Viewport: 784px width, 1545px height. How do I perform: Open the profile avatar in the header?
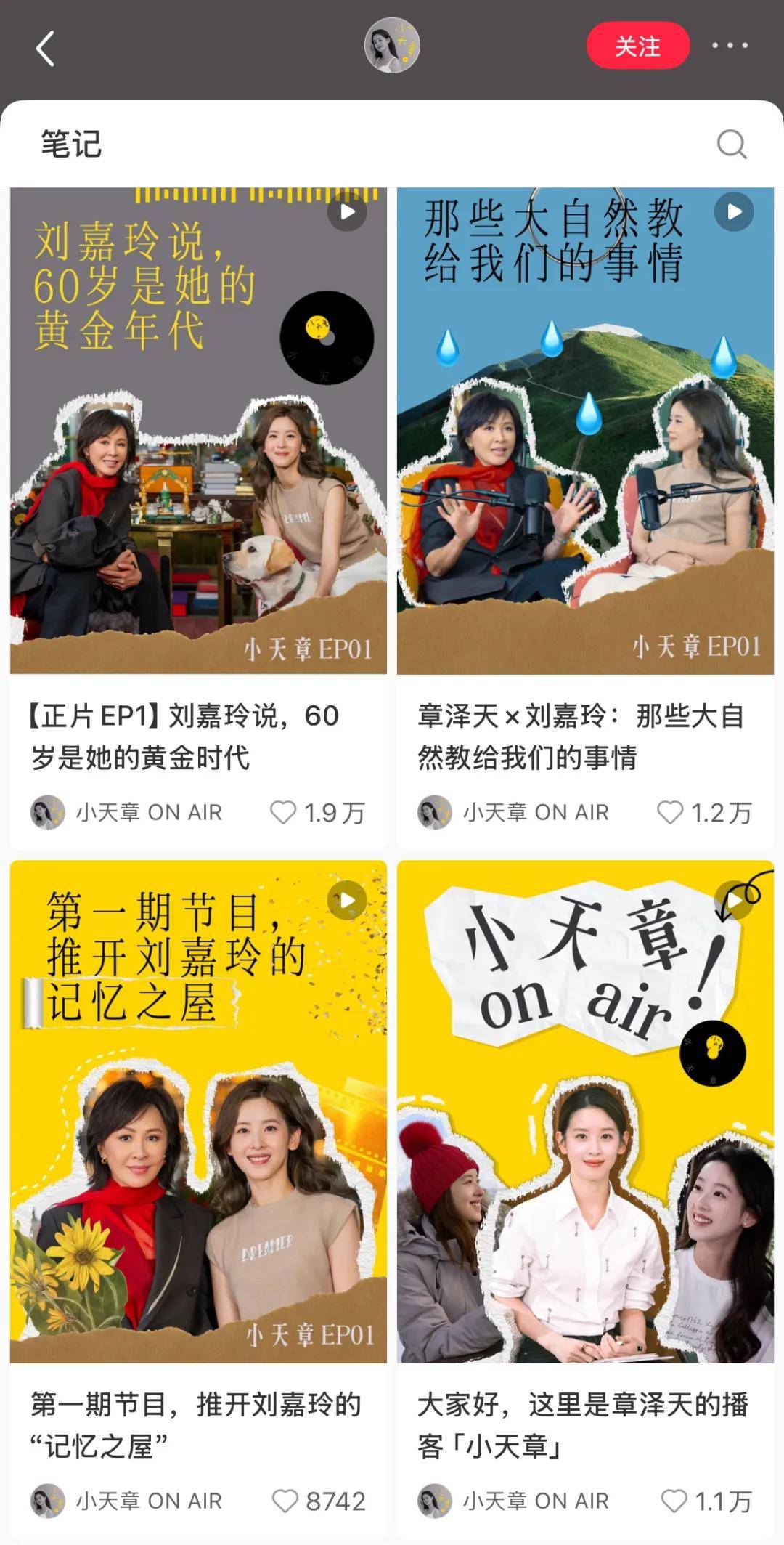[392, 46]
